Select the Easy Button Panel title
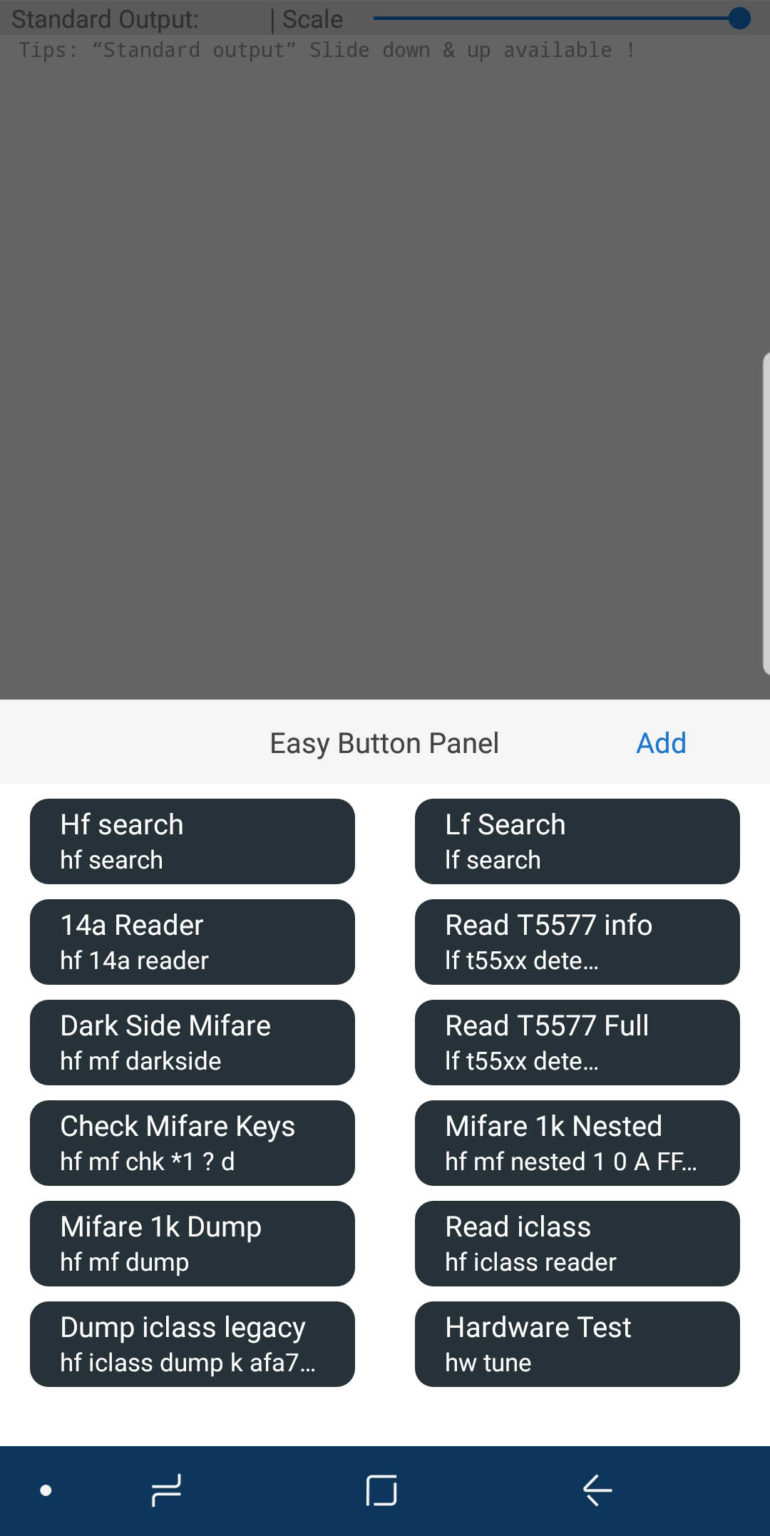The image size is (770, 1536). point(384,742)
